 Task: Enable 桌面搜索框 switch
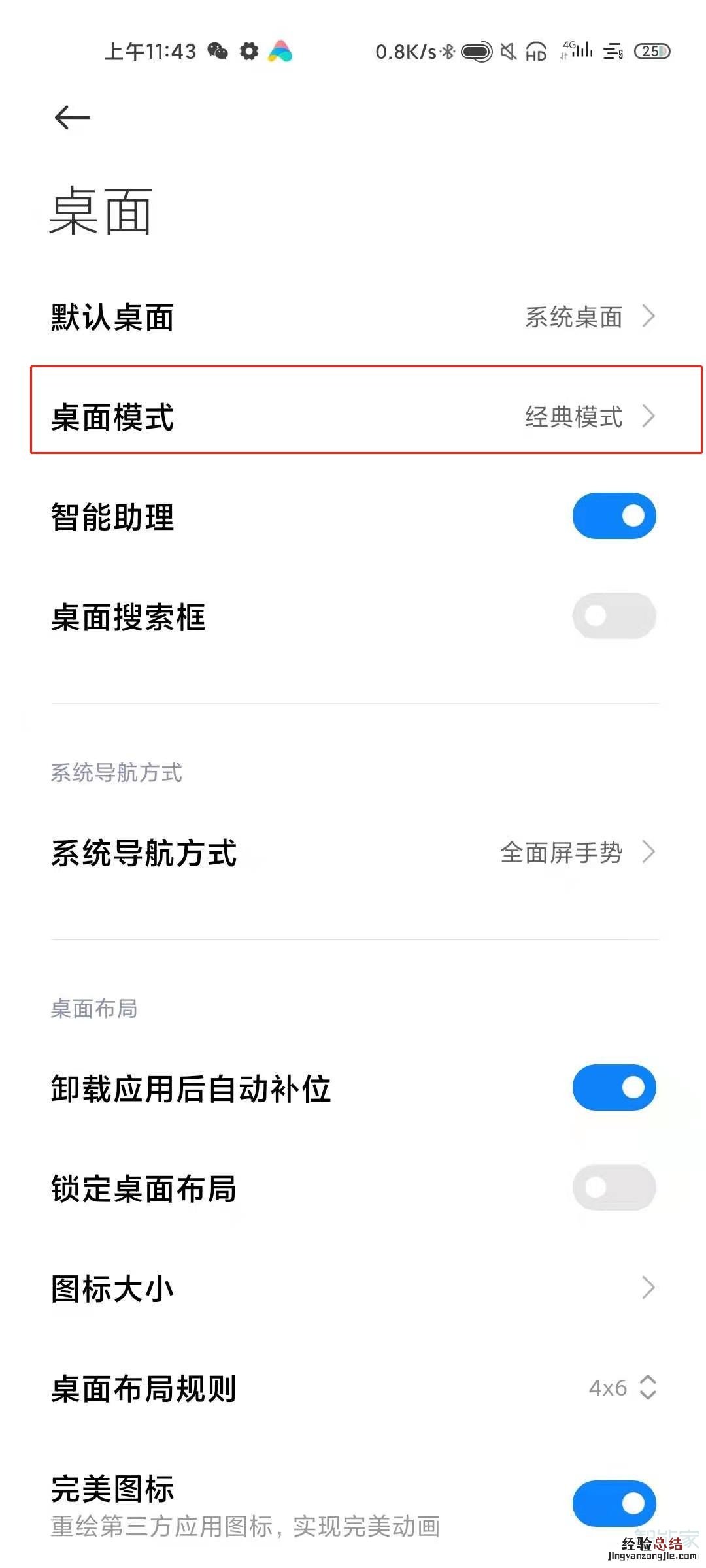(614, 616)
